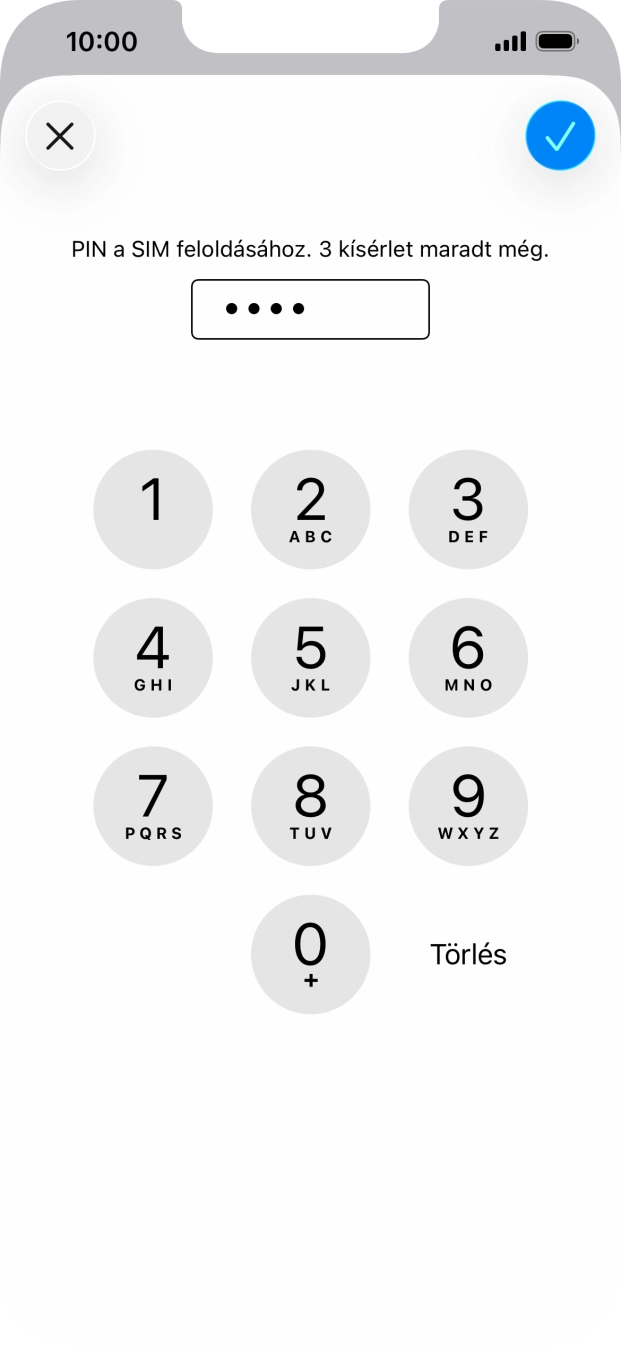This screenshot has height=1346, width=621.
Task: Tap the 2 ABC key
Action: (x=310, y=509)
